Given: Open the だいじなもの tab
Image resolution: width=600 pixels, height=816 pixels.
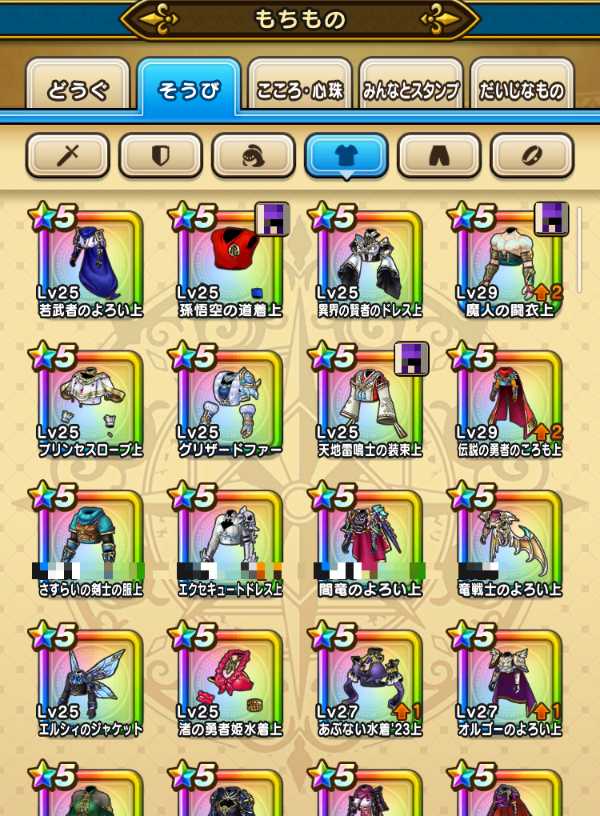Looking at the screenshot, I should [521, 91].
